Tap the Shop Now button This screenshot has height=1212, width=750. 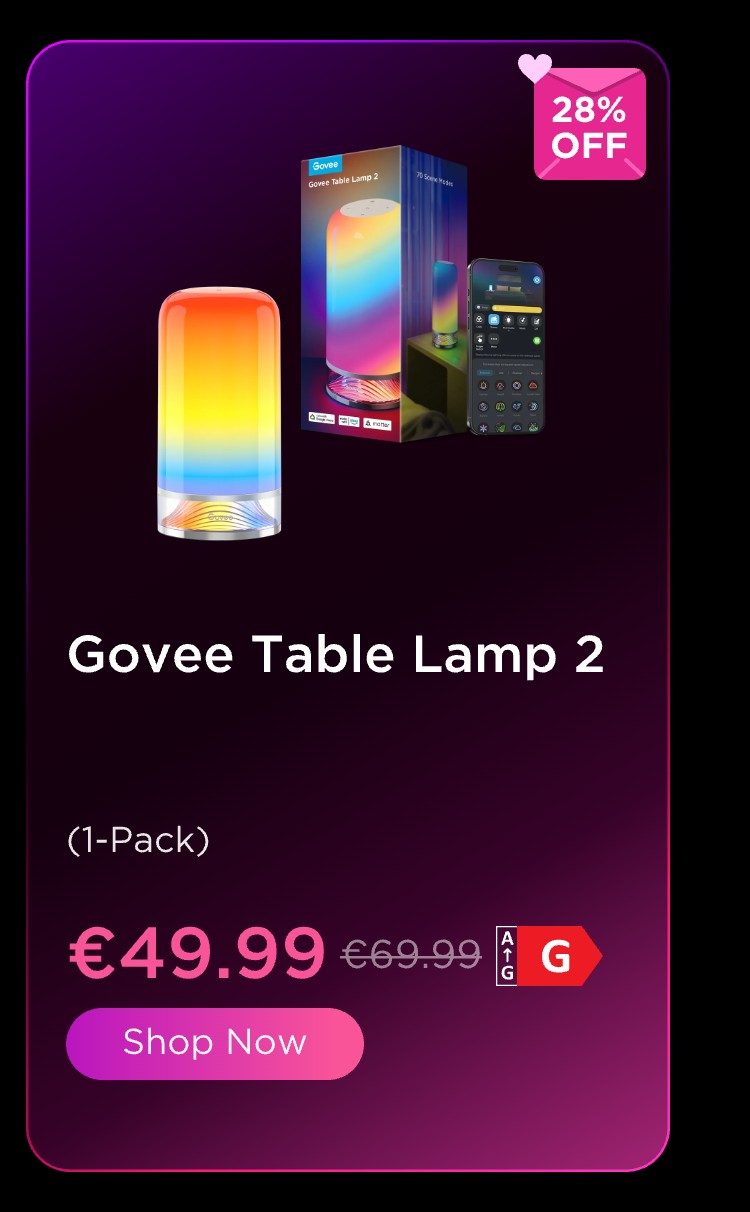pos(214,1043)
